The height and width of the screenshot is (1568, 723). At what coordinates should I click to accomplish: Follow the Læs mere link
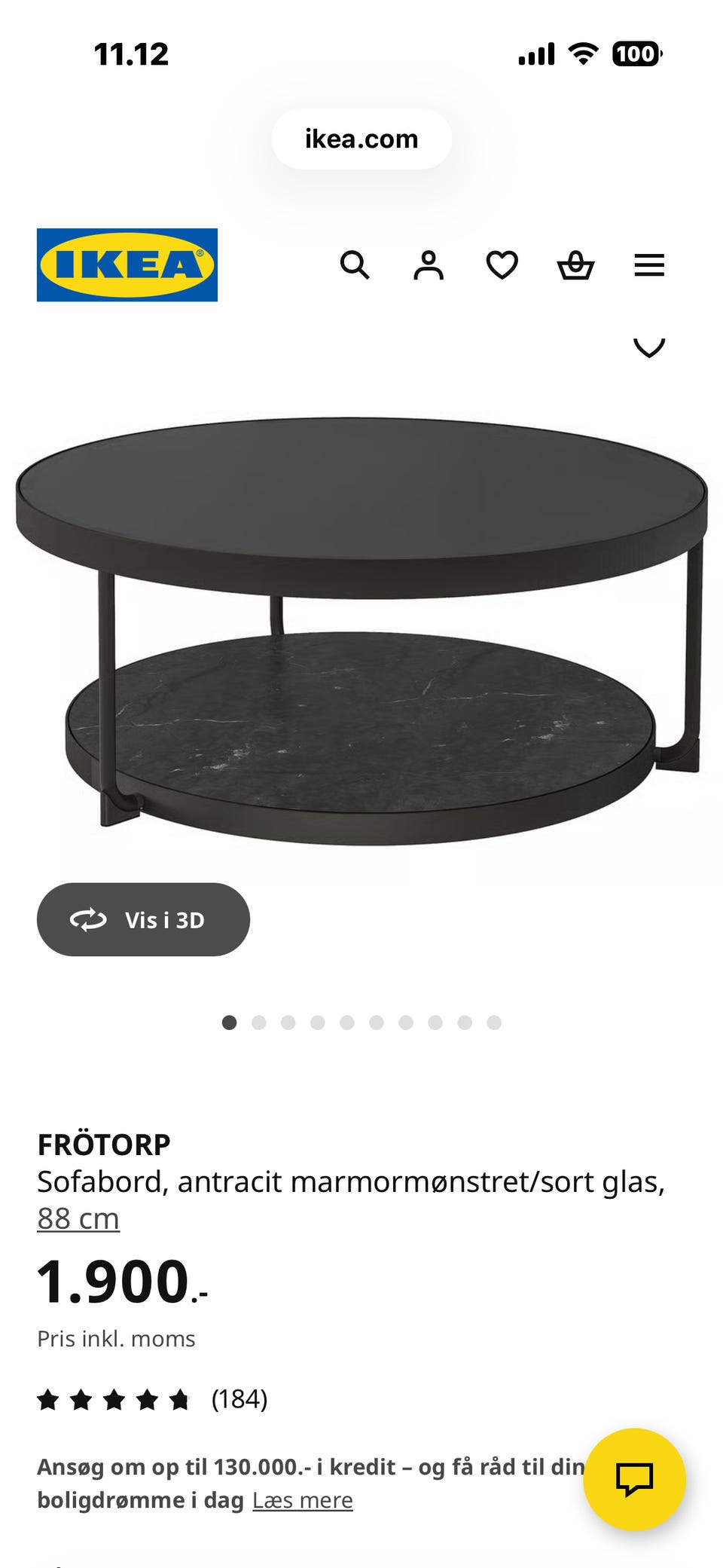click(x=302, y=1500)
